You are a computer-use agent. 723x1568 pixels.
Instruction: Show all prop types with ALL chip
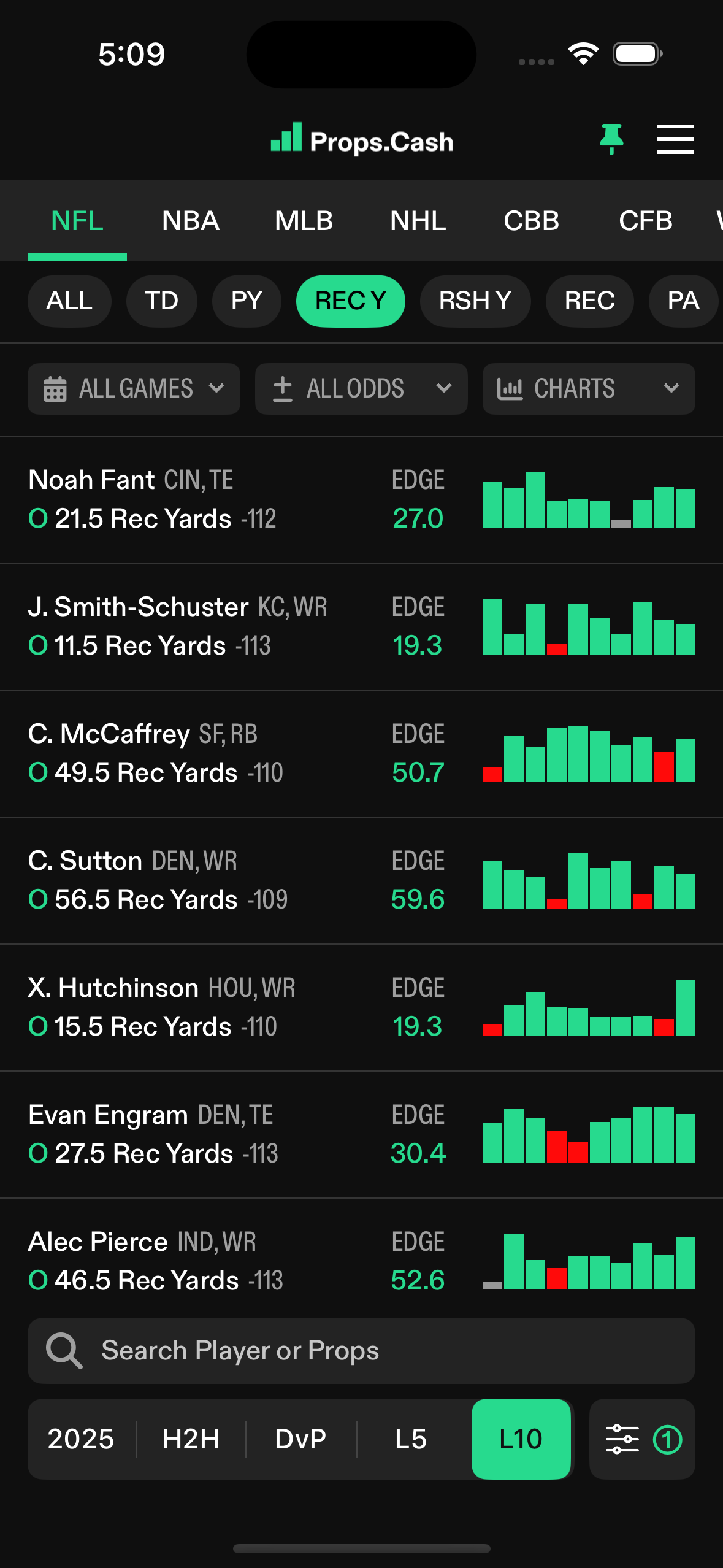tap(69, 301)
